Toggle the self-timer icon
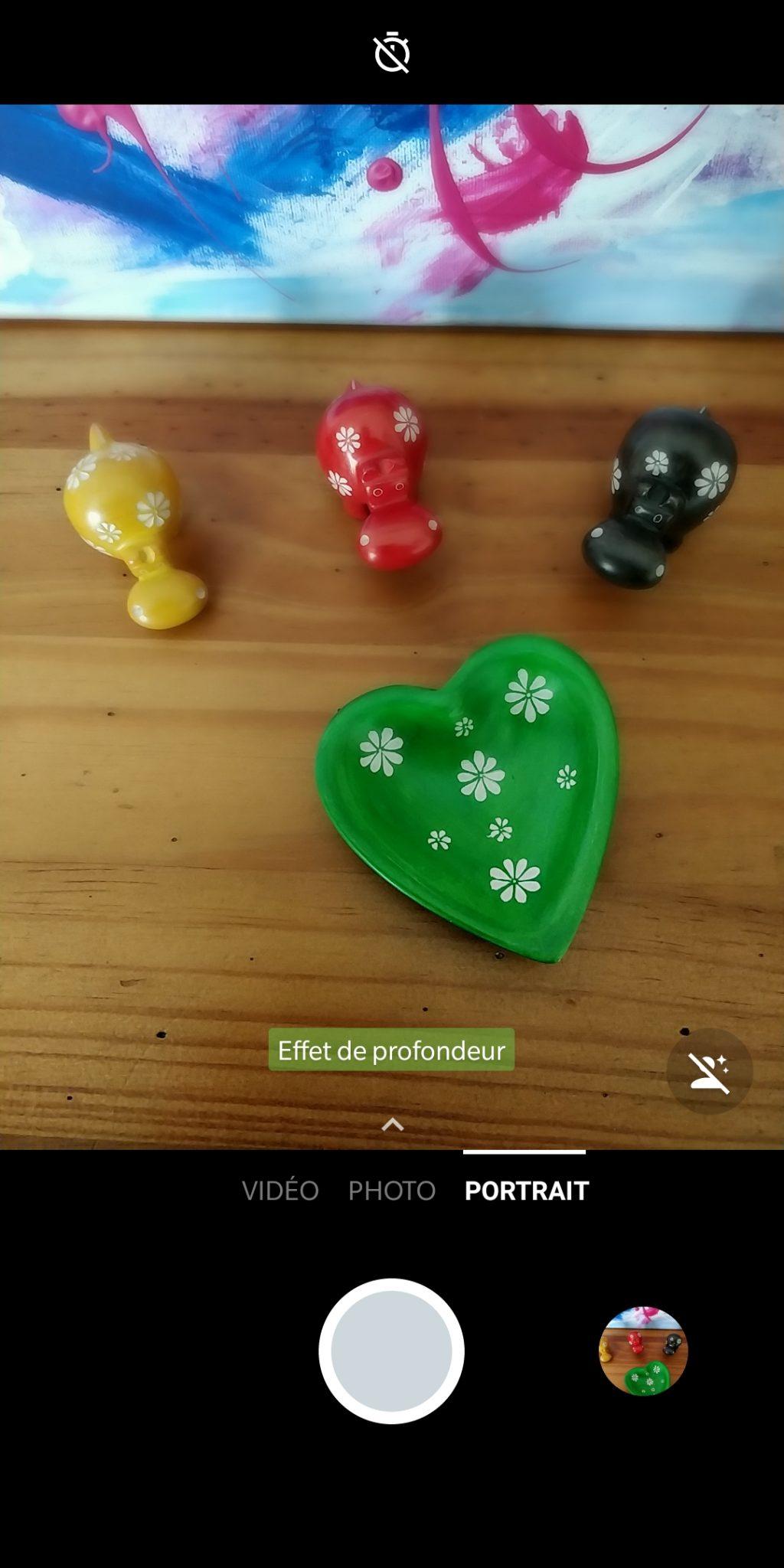Image resolution: width=784 pixels, height=1568 pixels. click(391, 53)
